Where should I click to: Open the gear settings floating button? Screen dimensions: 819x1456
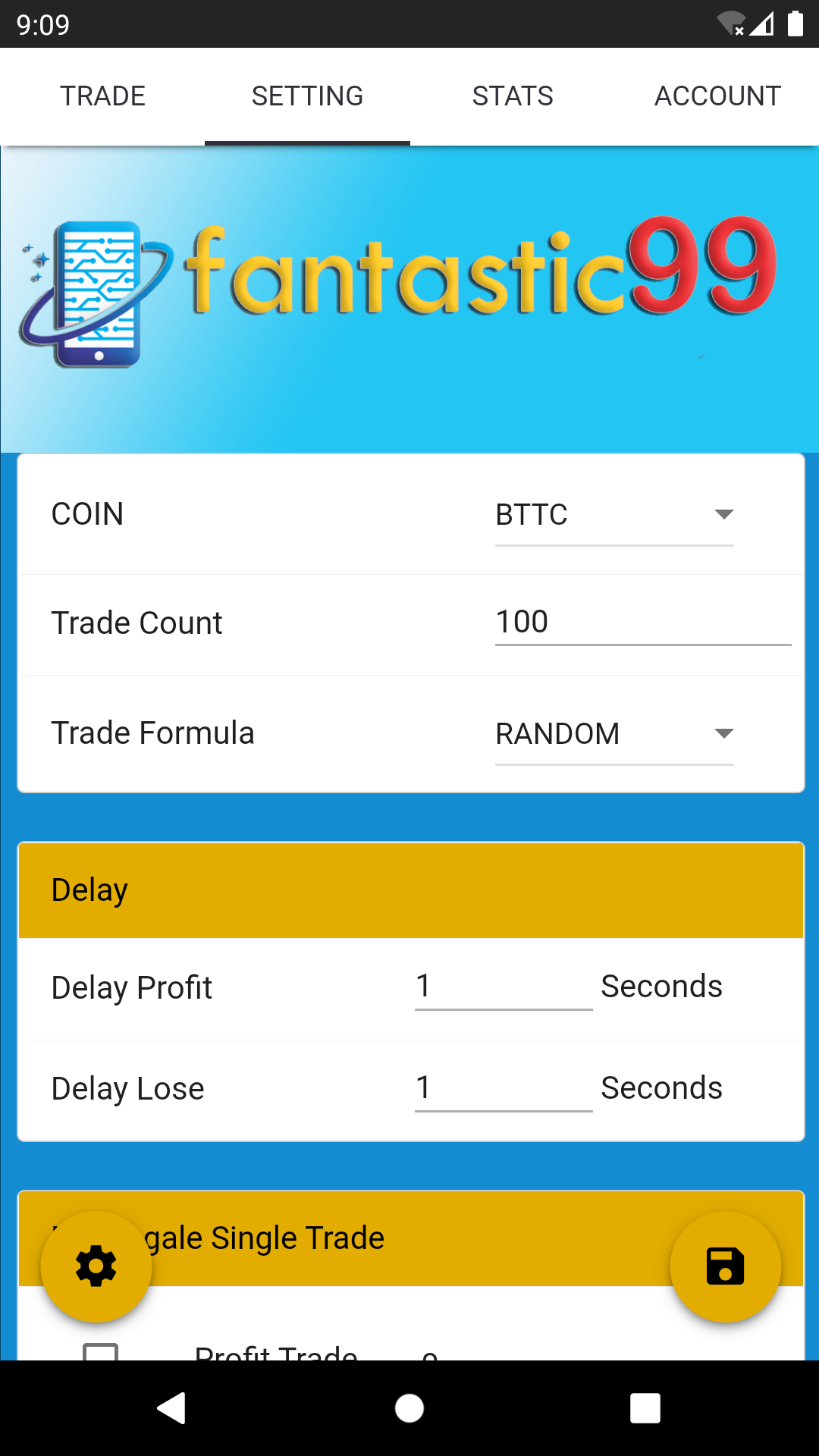coord(96,1266)
